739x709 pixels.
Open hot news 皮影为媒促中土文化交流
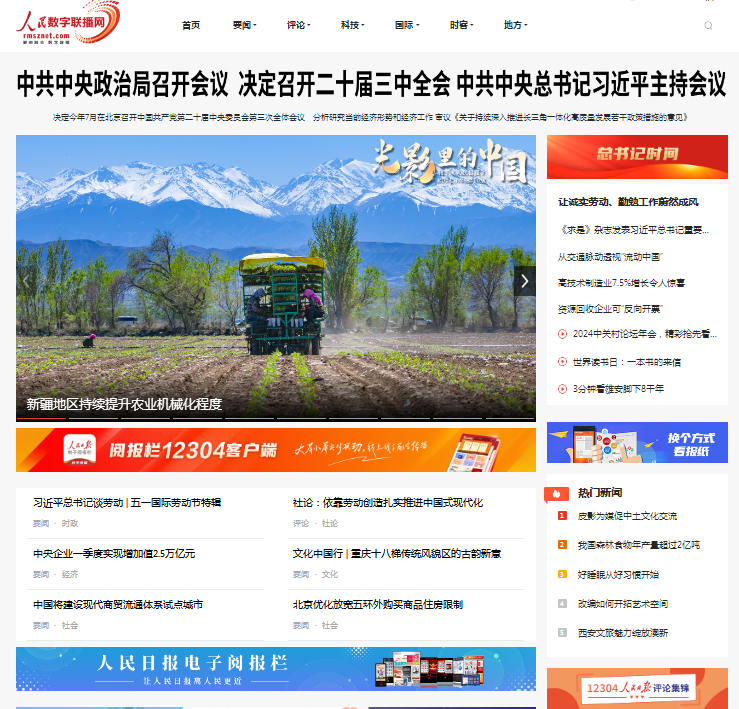coord(627,516)
